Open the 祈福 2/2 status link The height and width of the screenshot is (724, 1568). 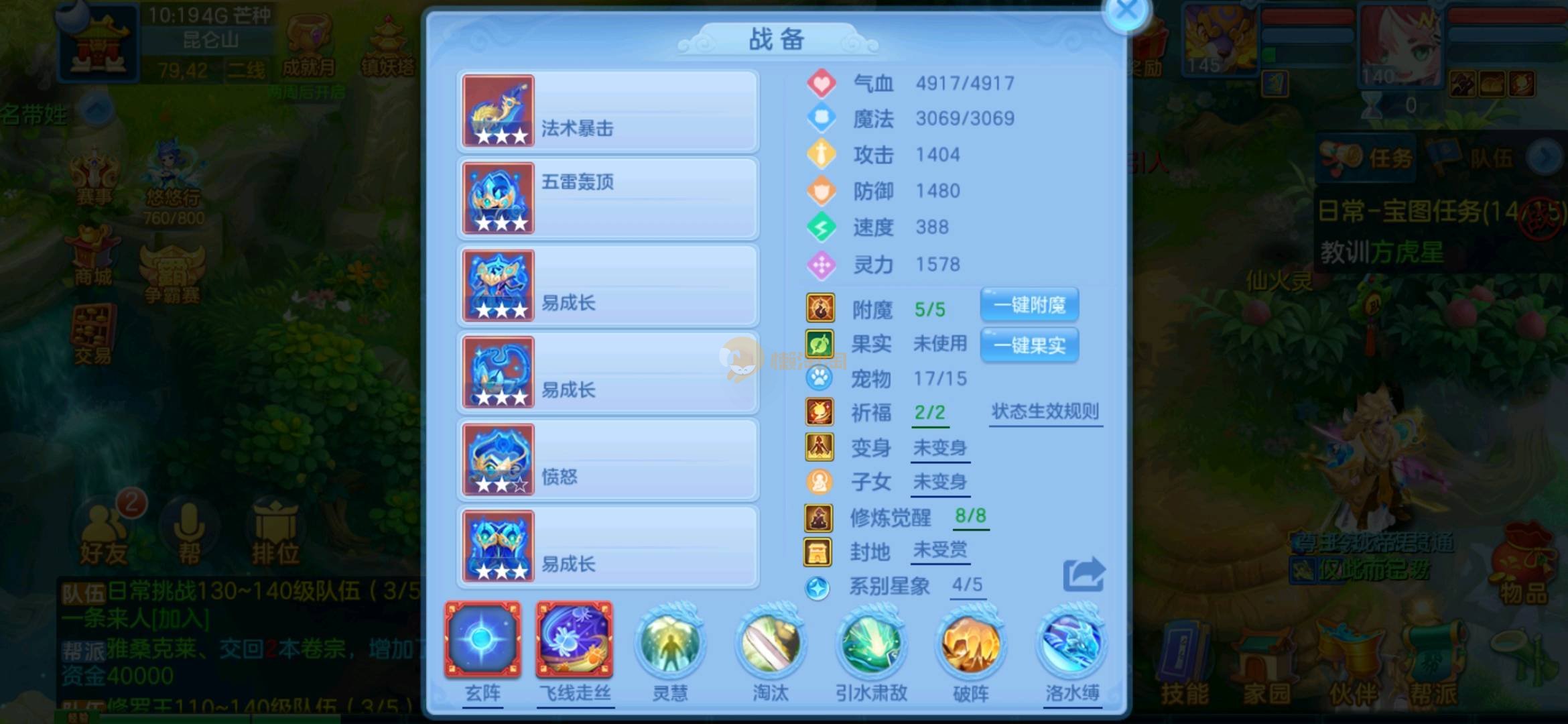click(x=930, y=412)
